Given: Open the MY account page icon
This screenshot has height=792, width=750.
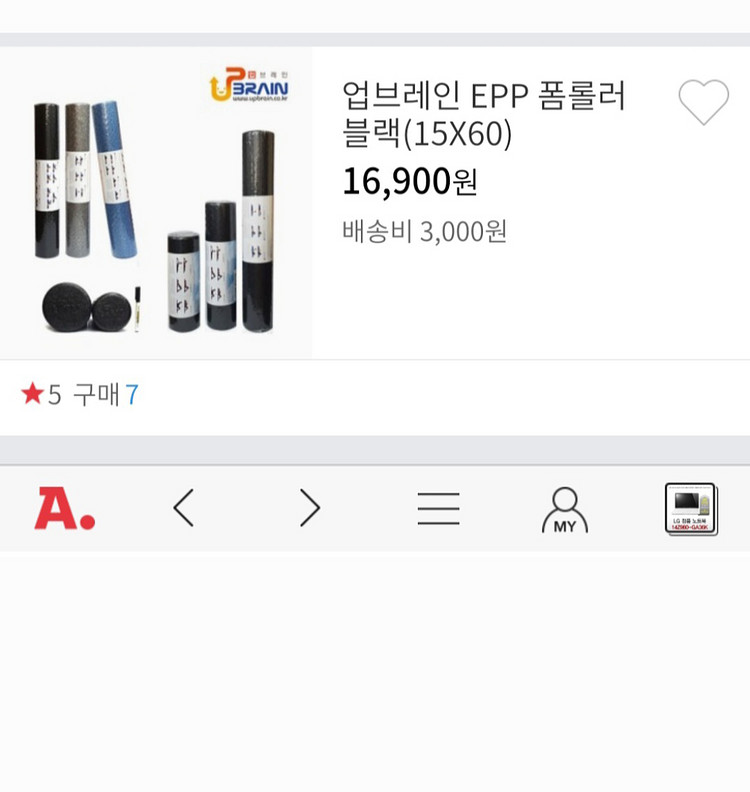Looking at the screenshot, I should [564, 507].
